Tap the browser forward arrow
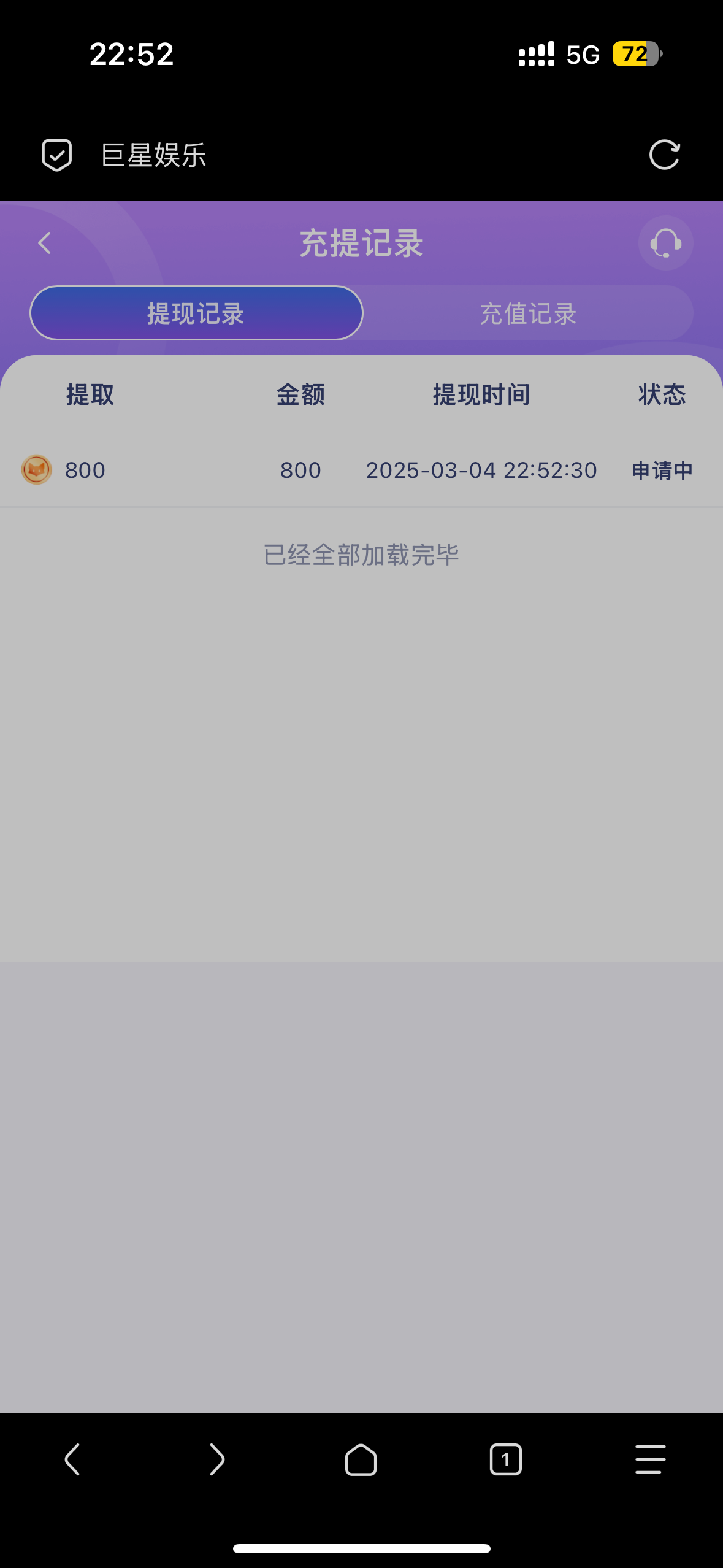This screenshot has width=723, height=1568. coord(216,1459)
